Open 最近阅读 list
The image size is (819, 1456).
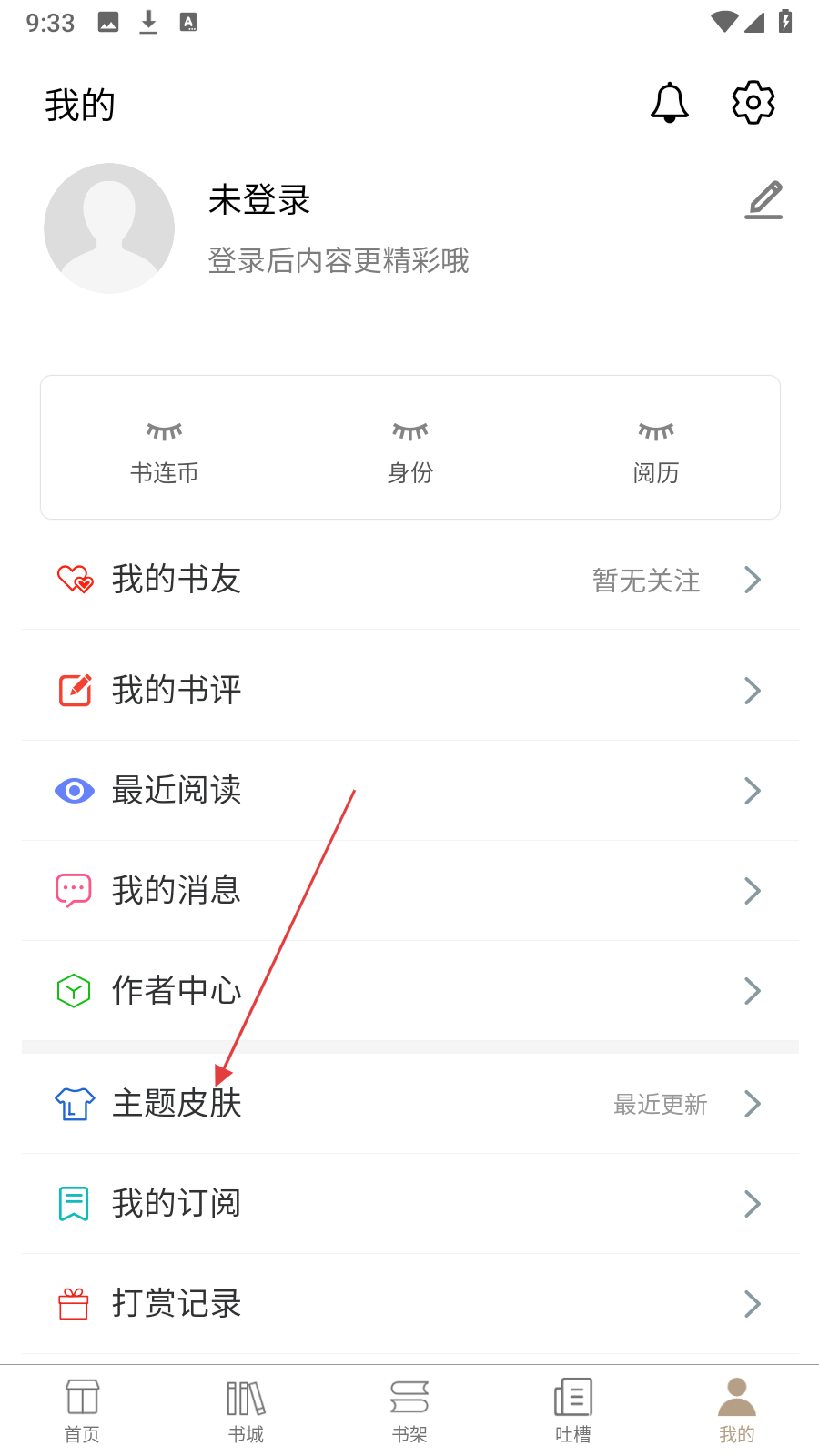point(409,791)
